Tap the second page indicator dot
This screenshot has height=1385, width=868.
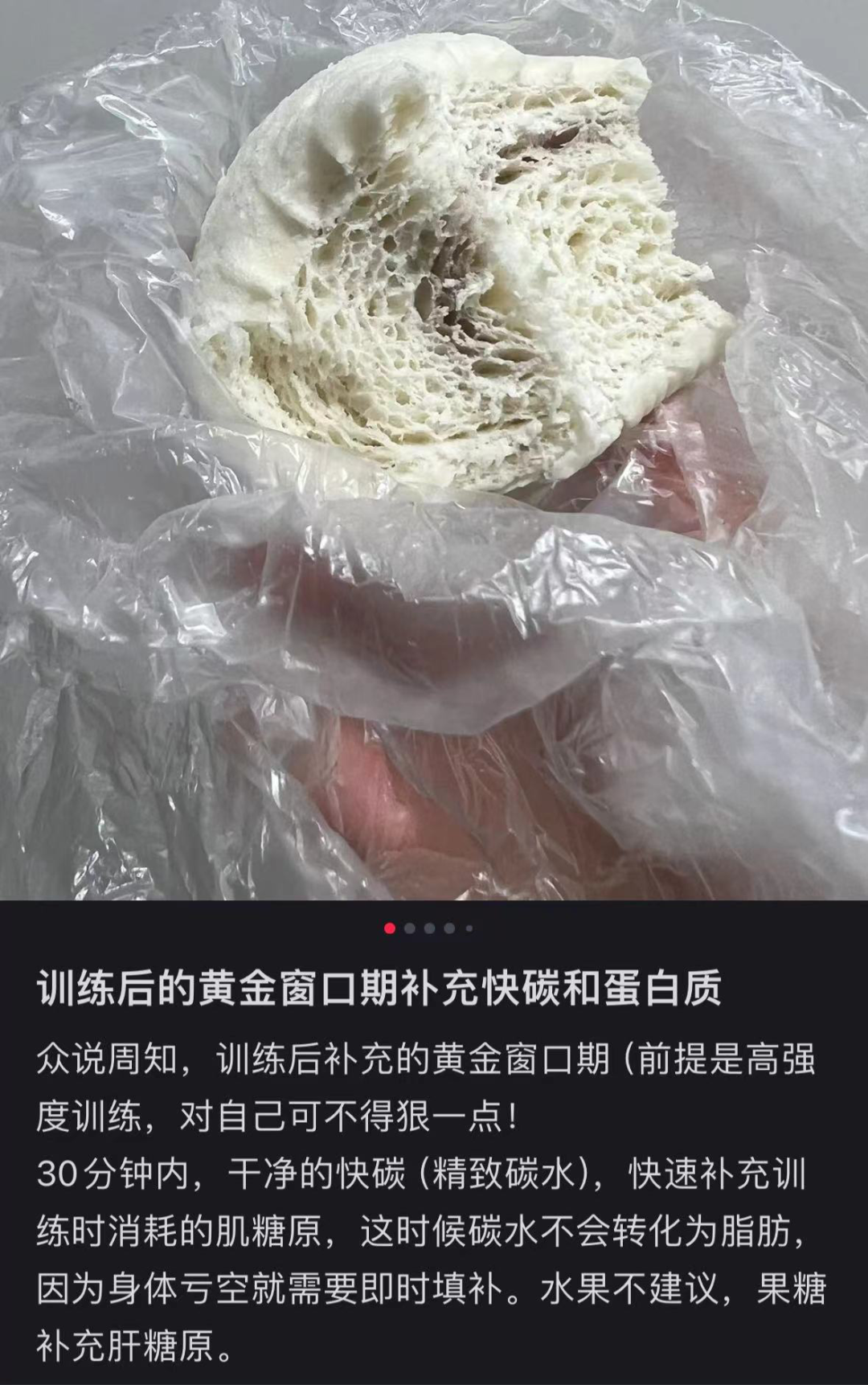[x=410, y=928]
